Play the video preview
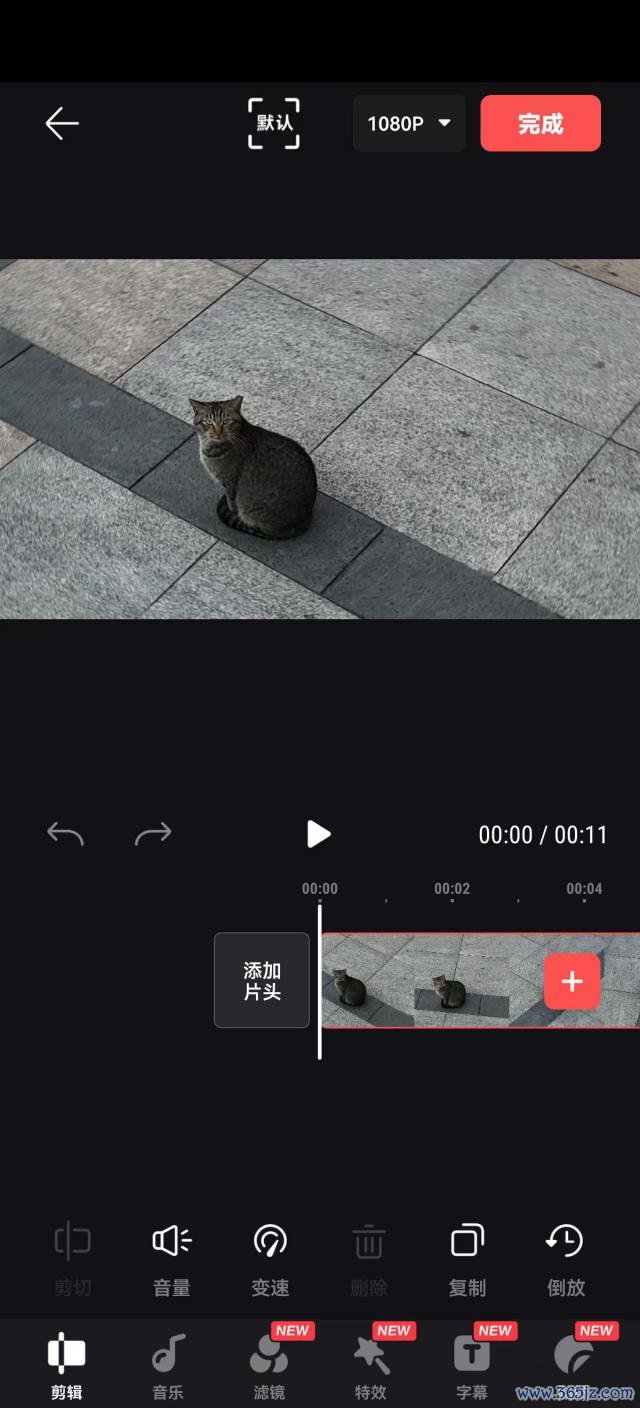640x1408 pixels. click(x=318, y=834)
